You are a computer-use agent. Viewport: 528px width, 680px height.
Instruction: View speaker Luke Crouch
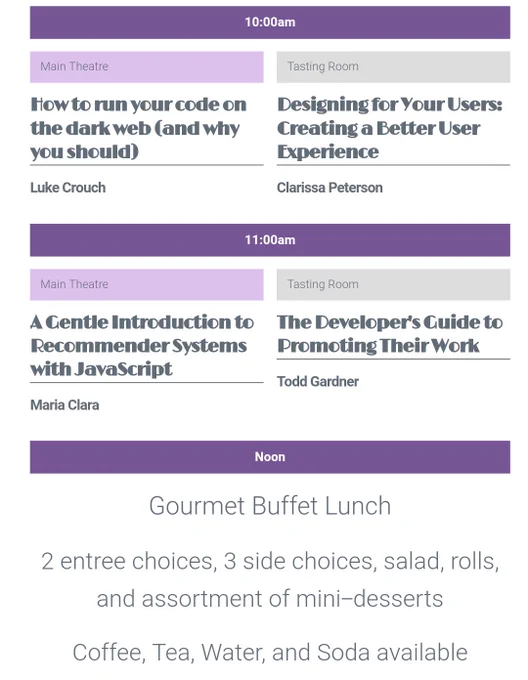[x=68, y=188]
